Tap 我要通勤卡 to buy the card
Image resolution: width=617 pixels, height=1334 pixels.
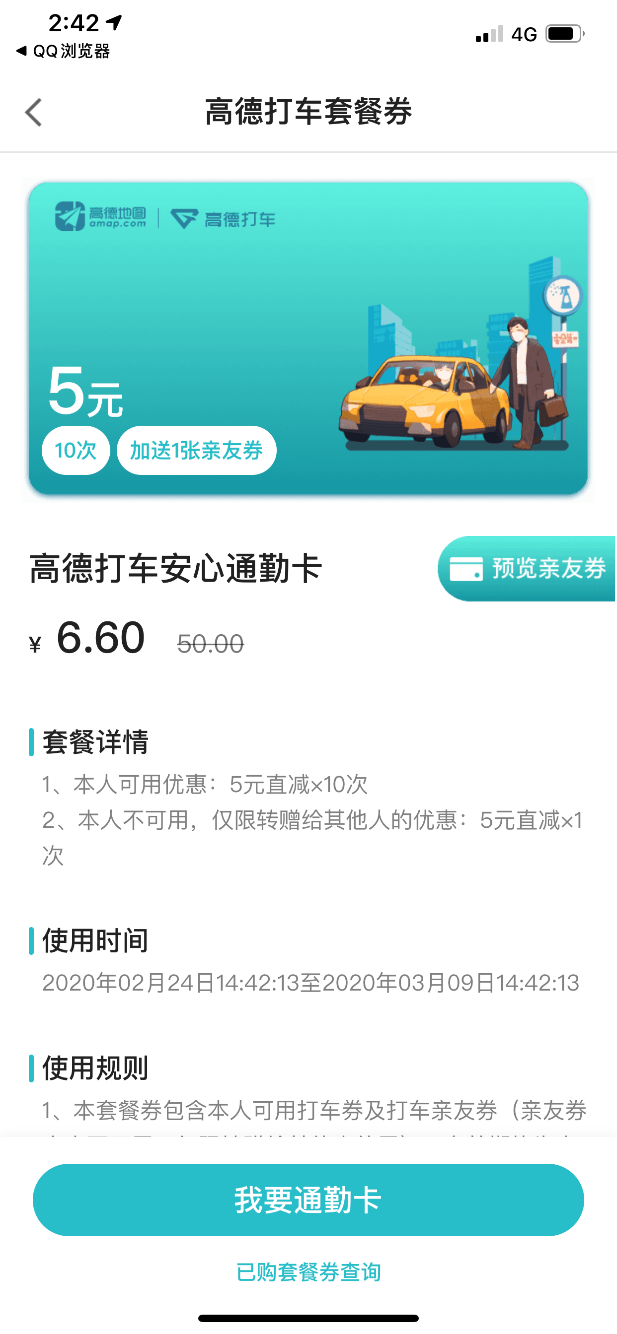pyautogui.click(x=308, y=1200)
